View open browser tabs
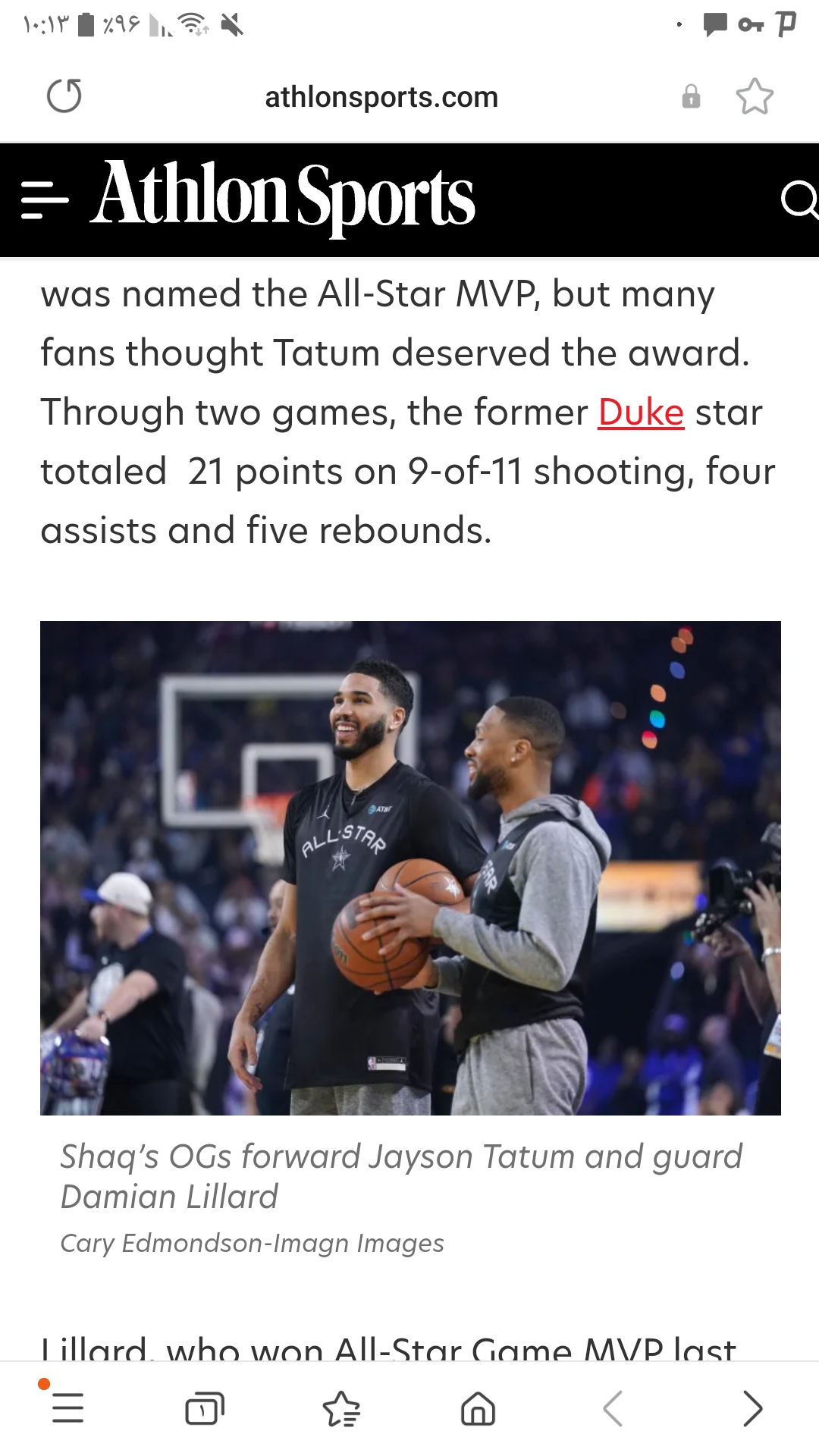The image size is (819, 1456). coord(205,1408)
